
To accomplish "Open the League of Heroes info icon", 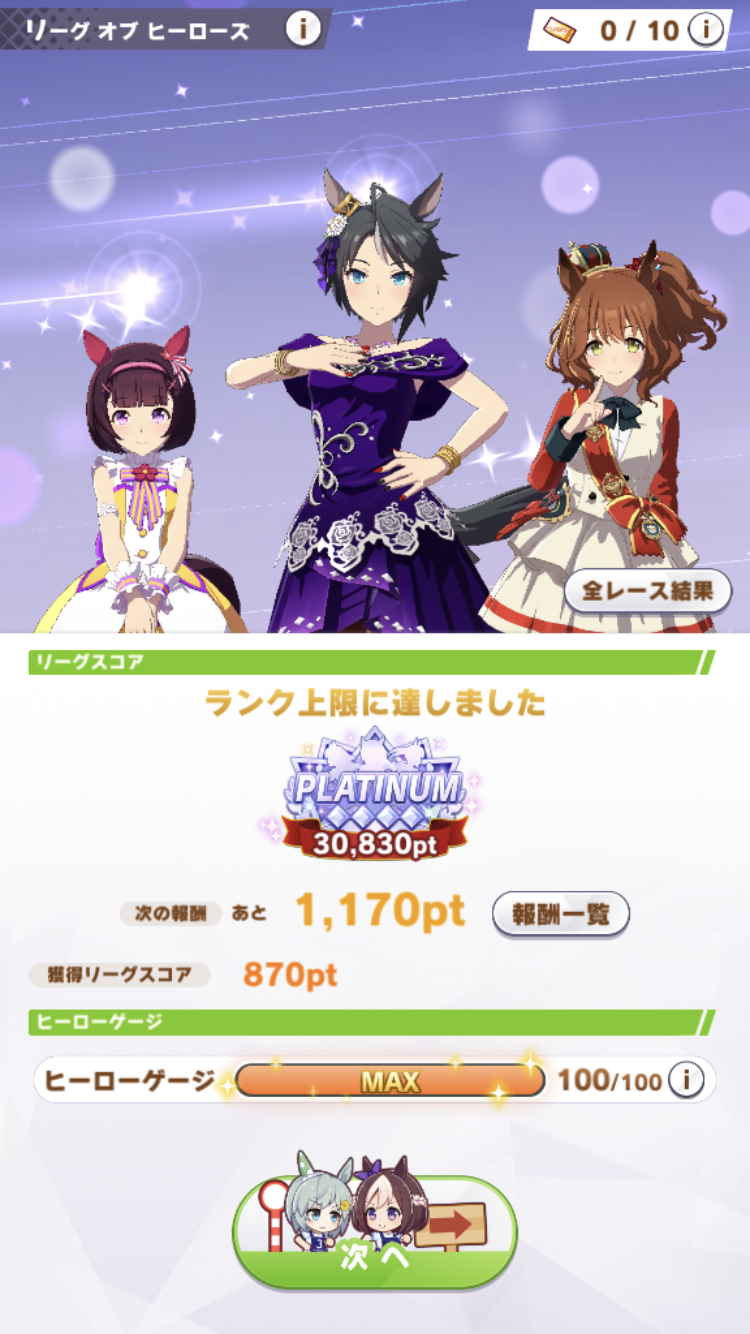I will 303,30.
